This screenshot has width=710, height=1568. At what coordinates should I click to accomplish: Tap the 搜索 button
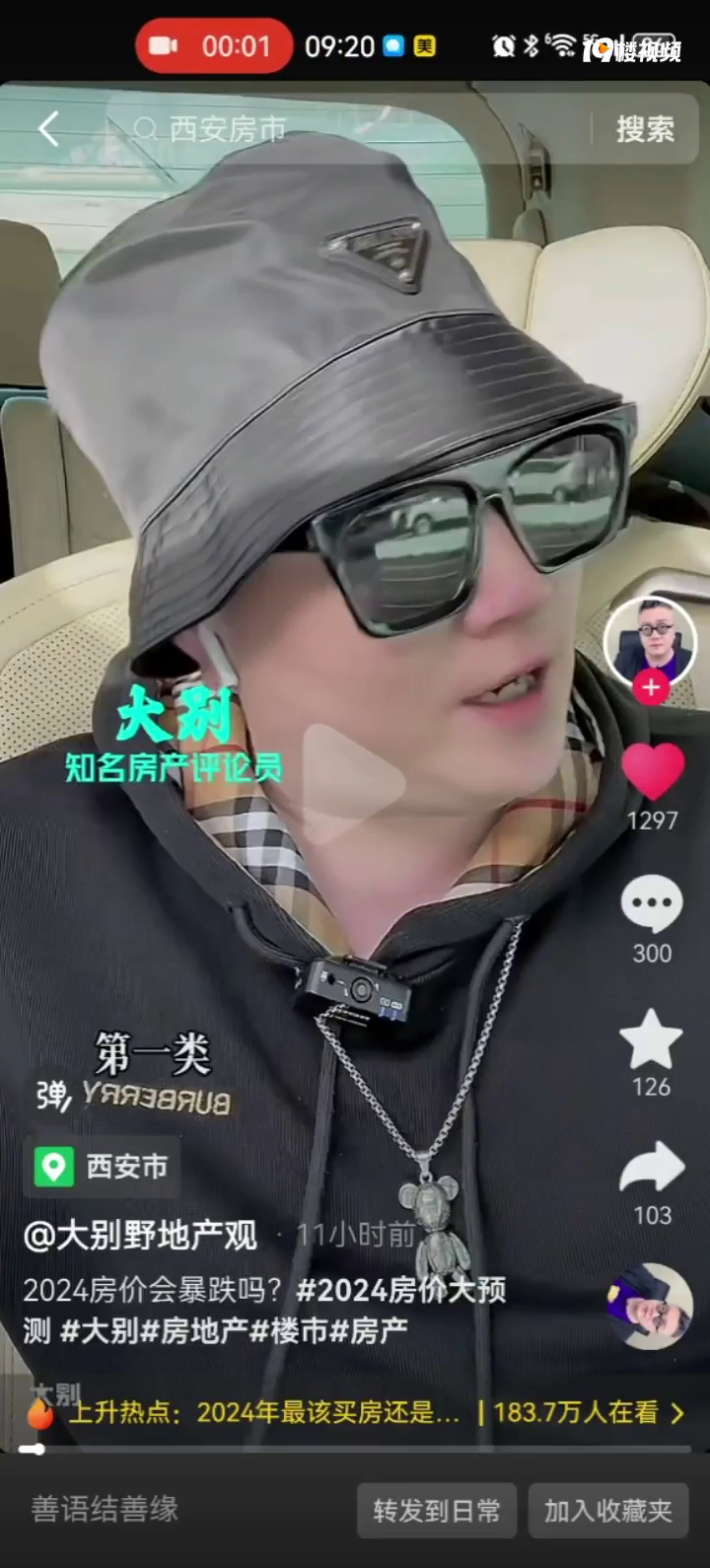pyautogui.click(x=645, y=129)
